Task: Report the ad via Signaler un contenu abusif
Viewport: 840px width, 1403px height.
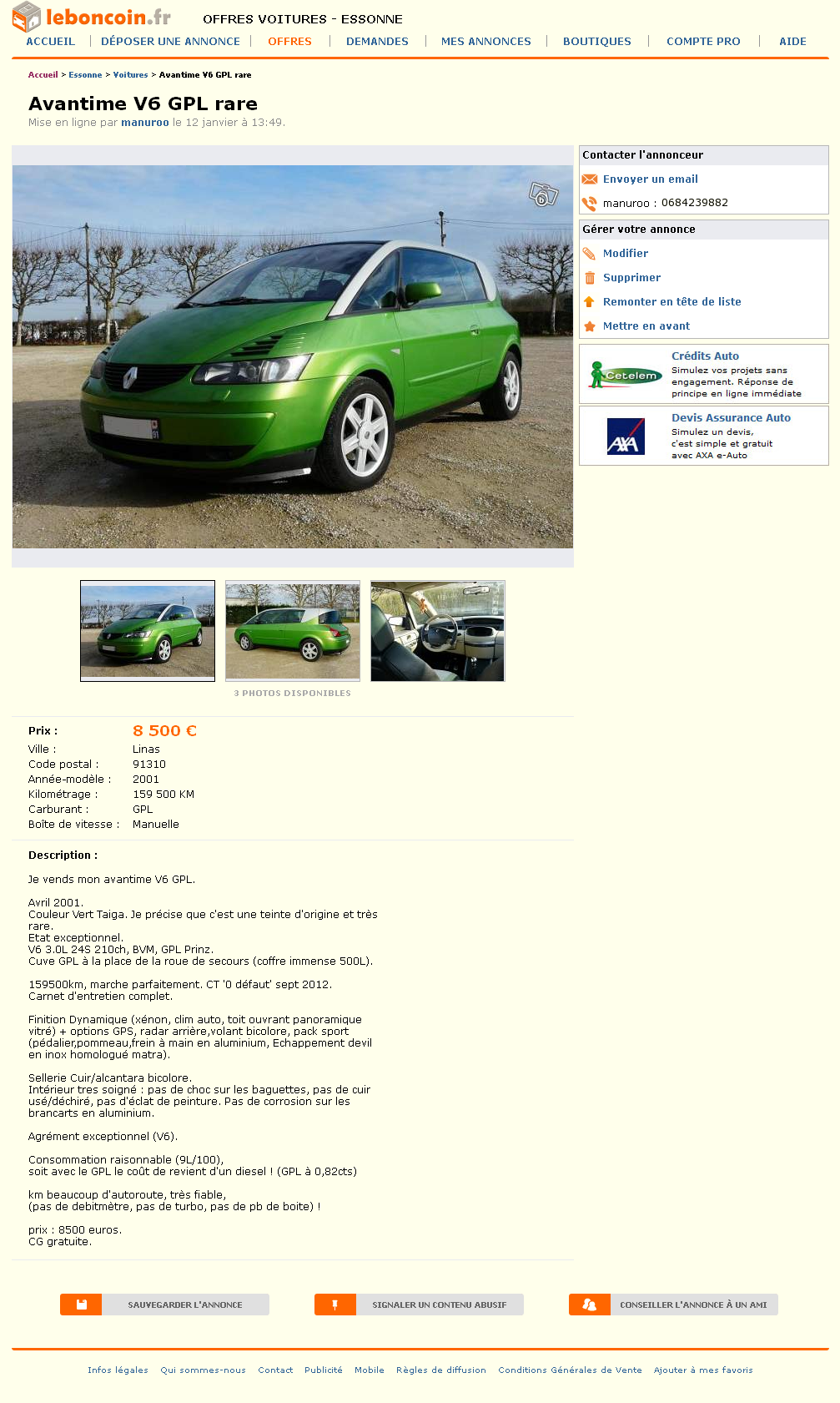Action: 419,1305
